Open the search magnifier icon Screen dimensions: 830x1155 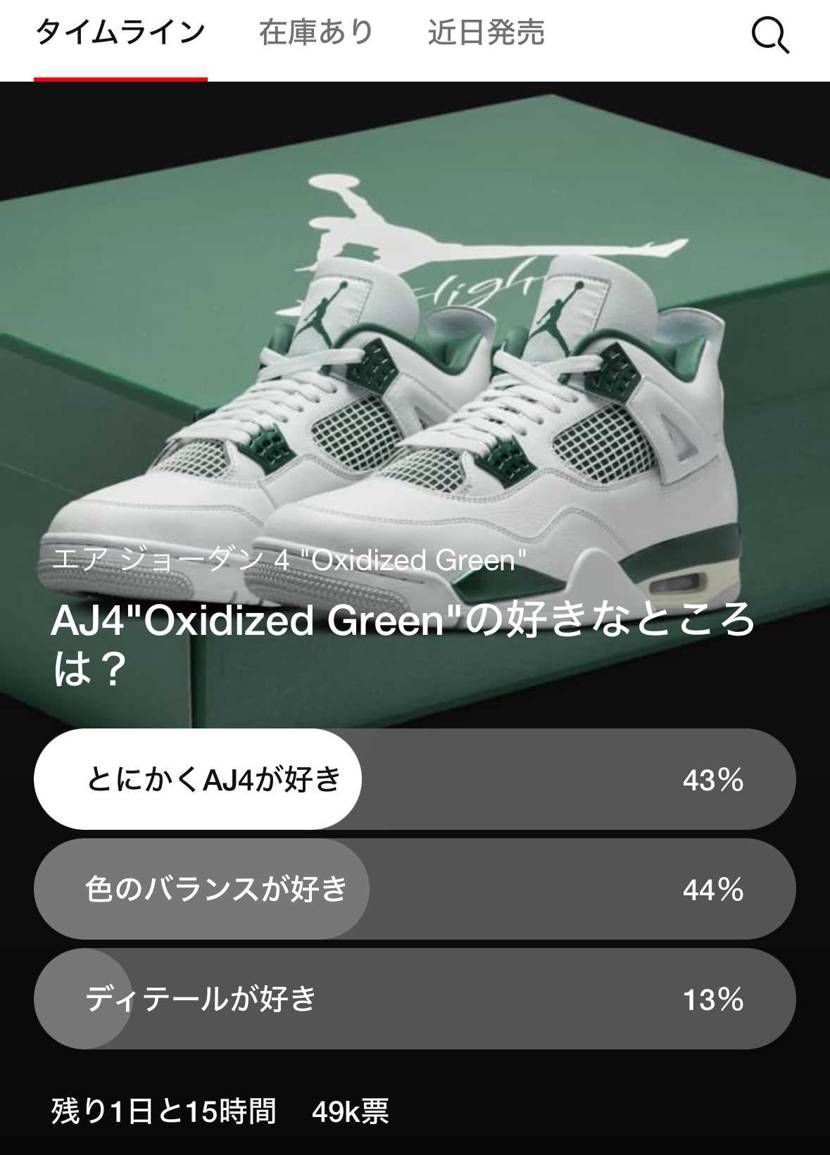click(769, 36)
